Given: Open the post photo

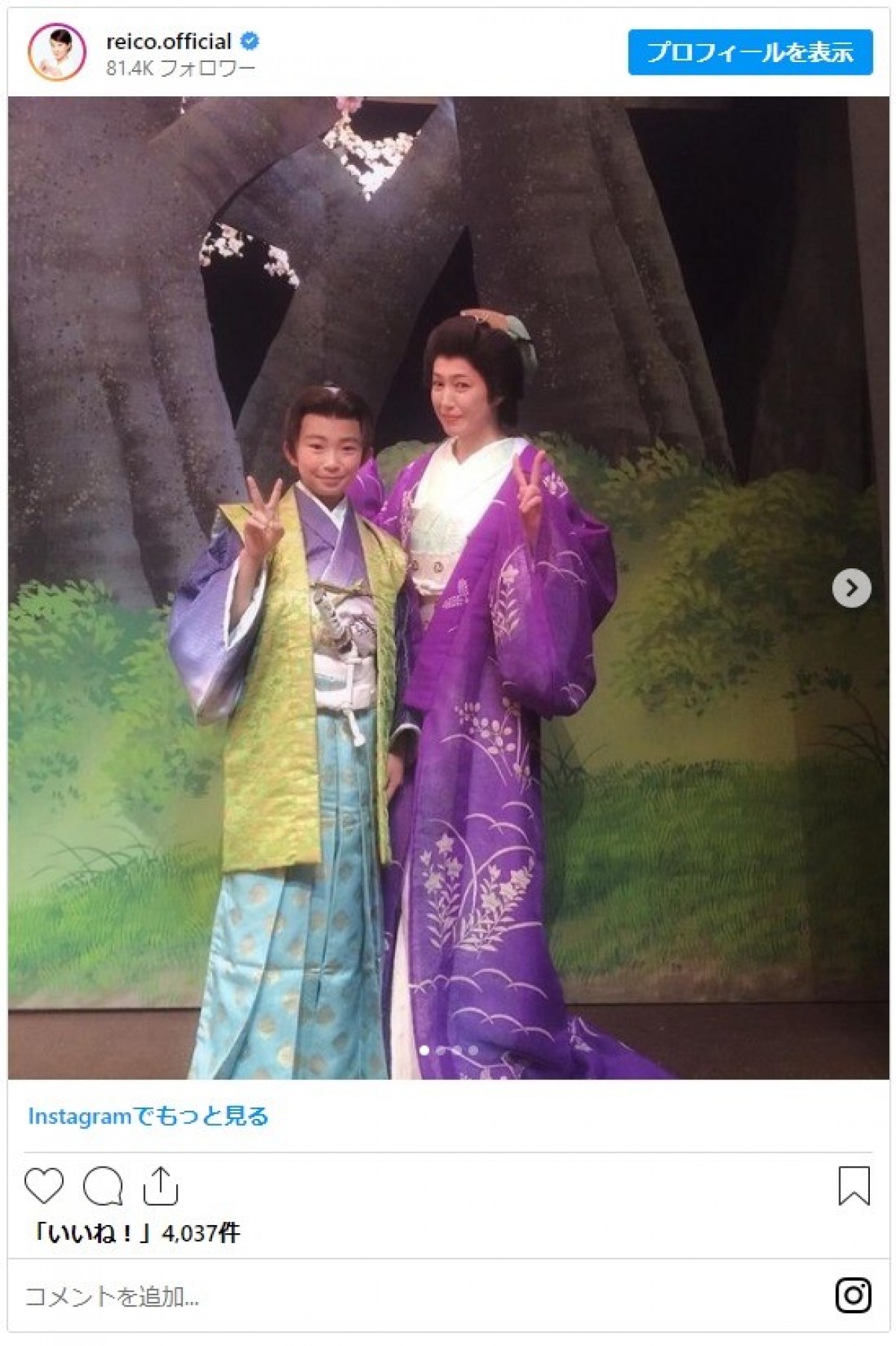Looking at the screenshot, I should (448, 587).
